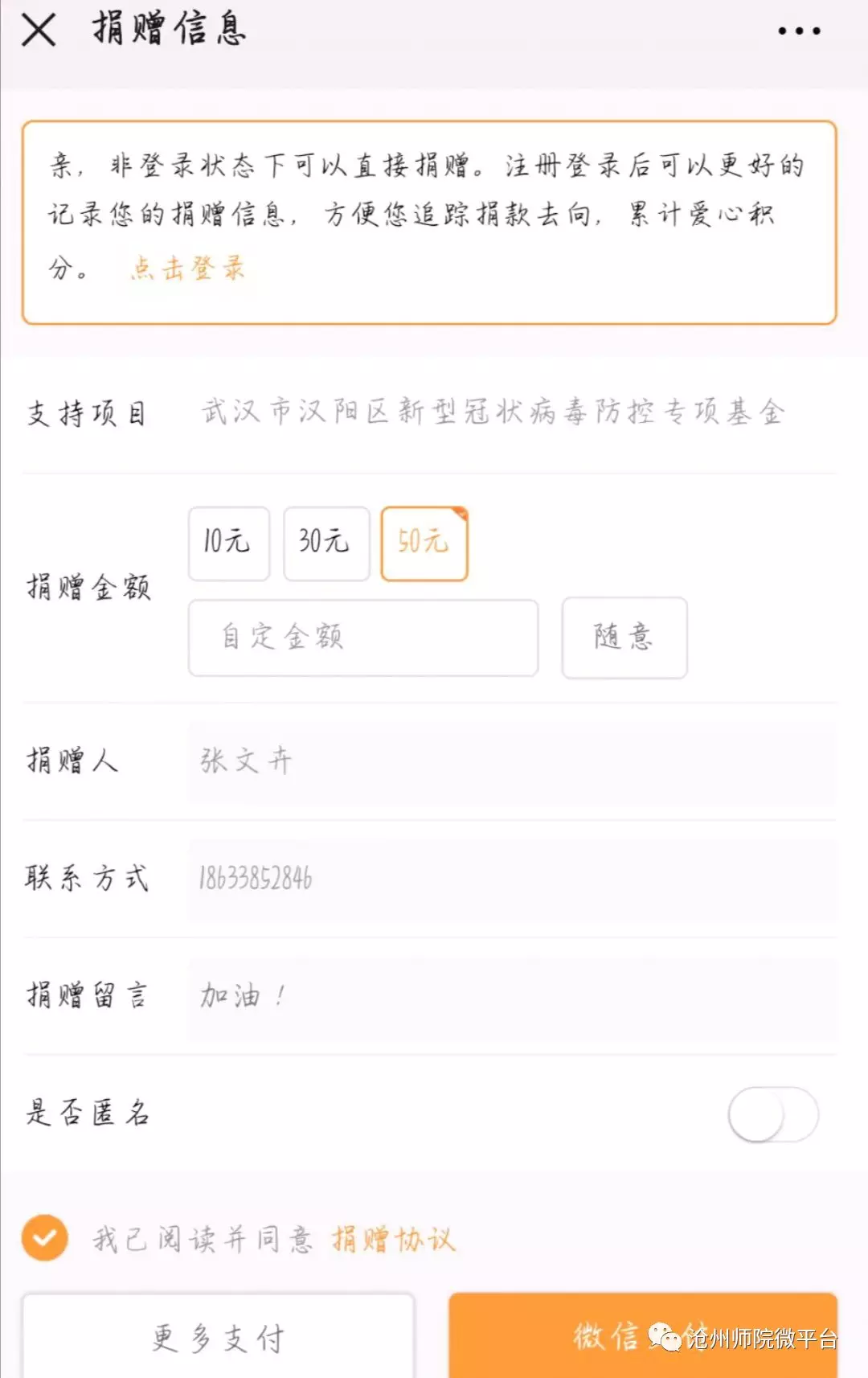Choose the 30元 donation amount

(x=325, y=543)
